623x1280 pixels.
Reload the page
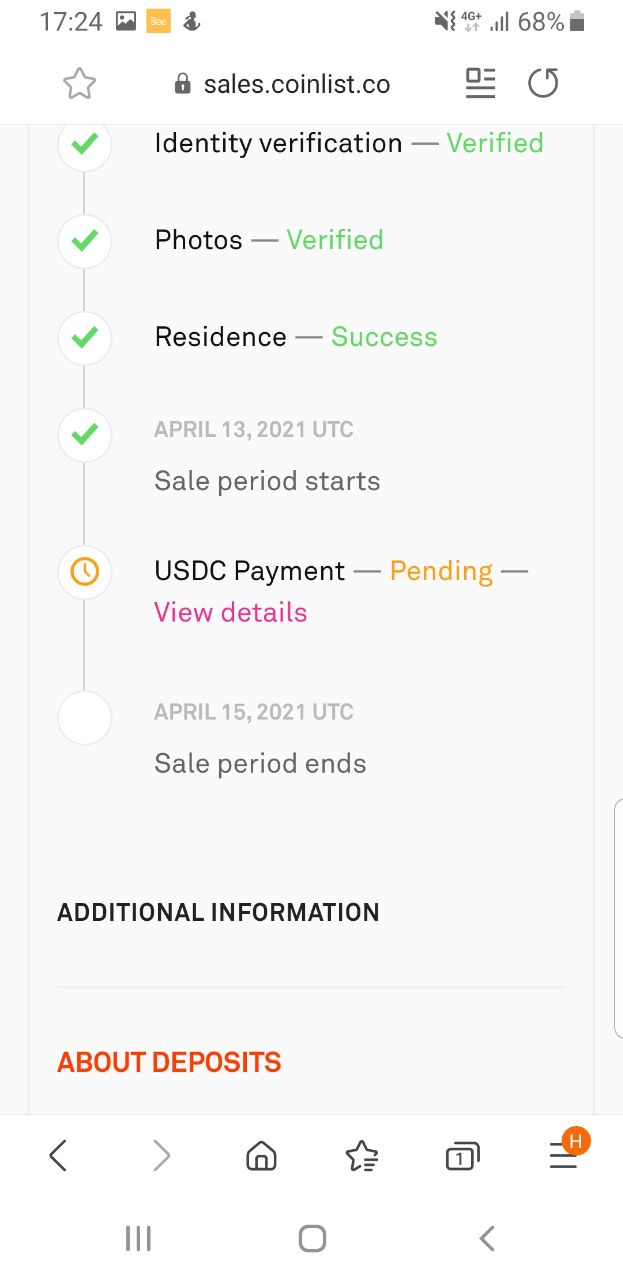coord(543,84)
